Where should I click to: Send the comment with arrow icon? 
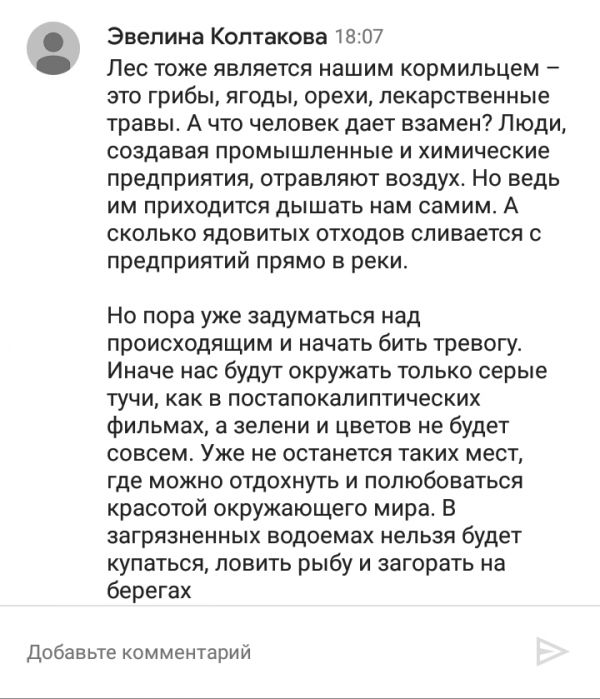click(551, 652)
